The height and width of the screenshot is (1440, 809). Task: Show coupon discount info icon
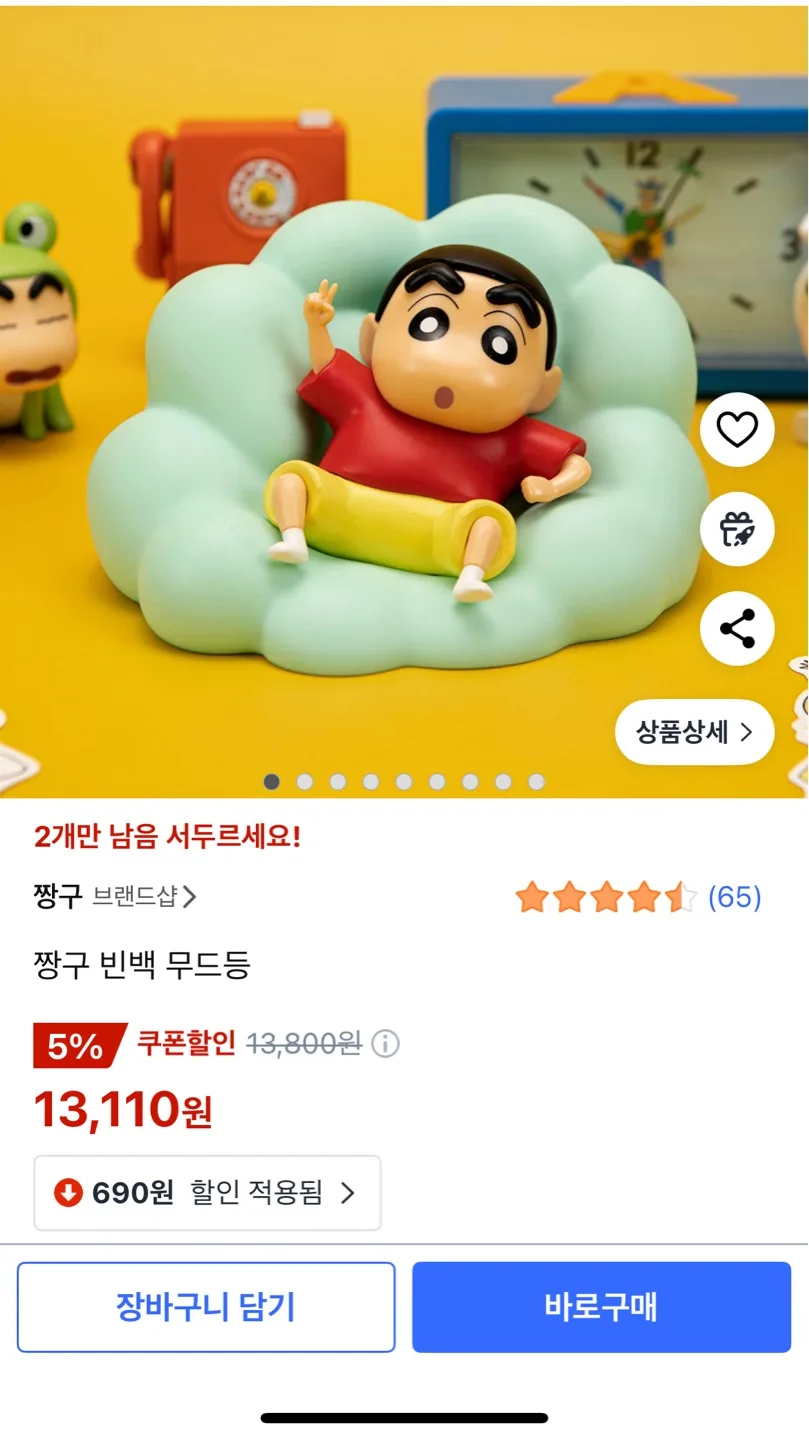[x=385, y=1045]
